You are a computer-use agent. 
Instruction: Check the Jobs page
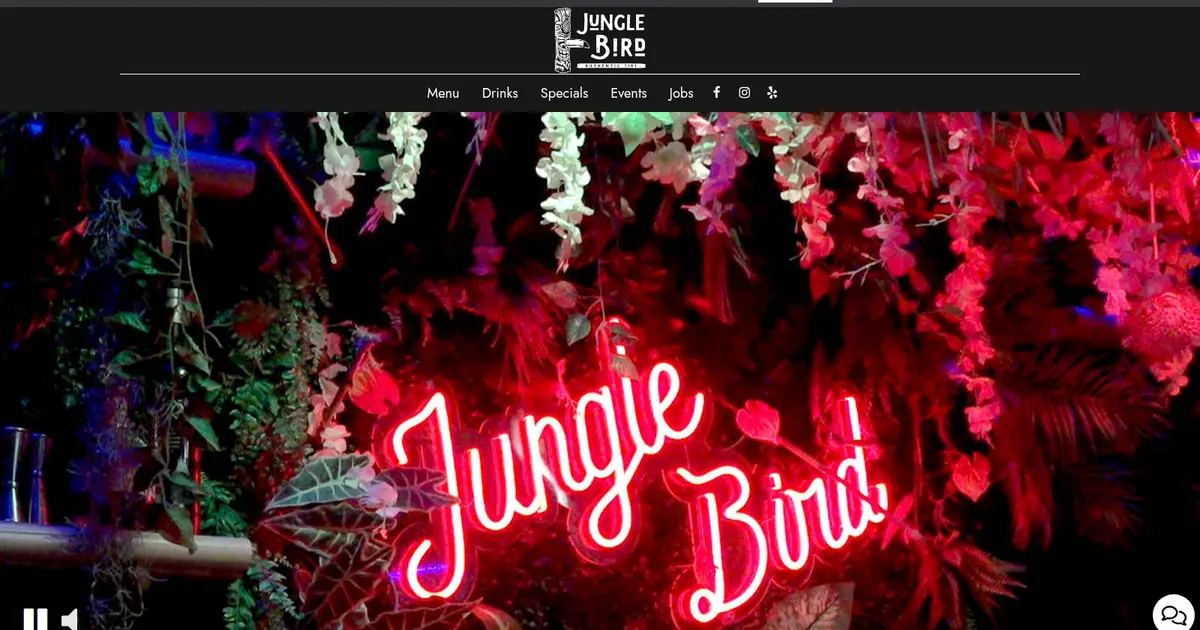pyautogui.click(x=681, y=93)
